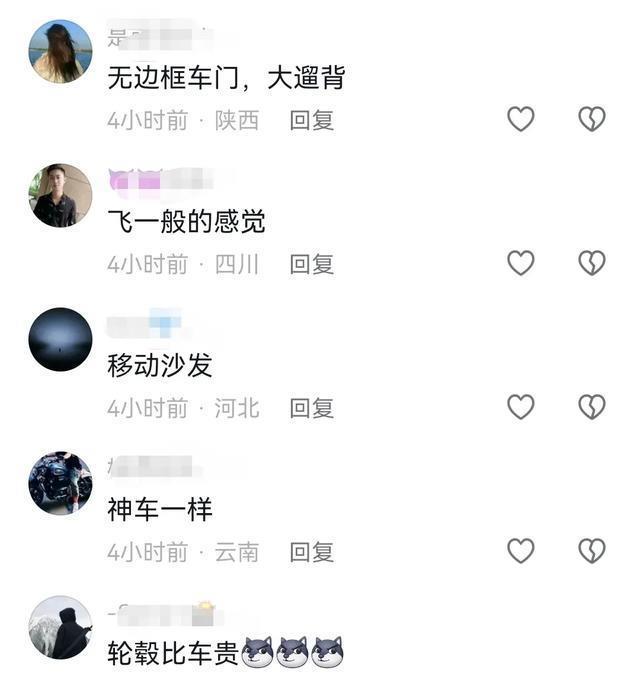This screenshot has height=676, width=640.
Task: Dislike the comment '神车一样'
Action: 592,551
